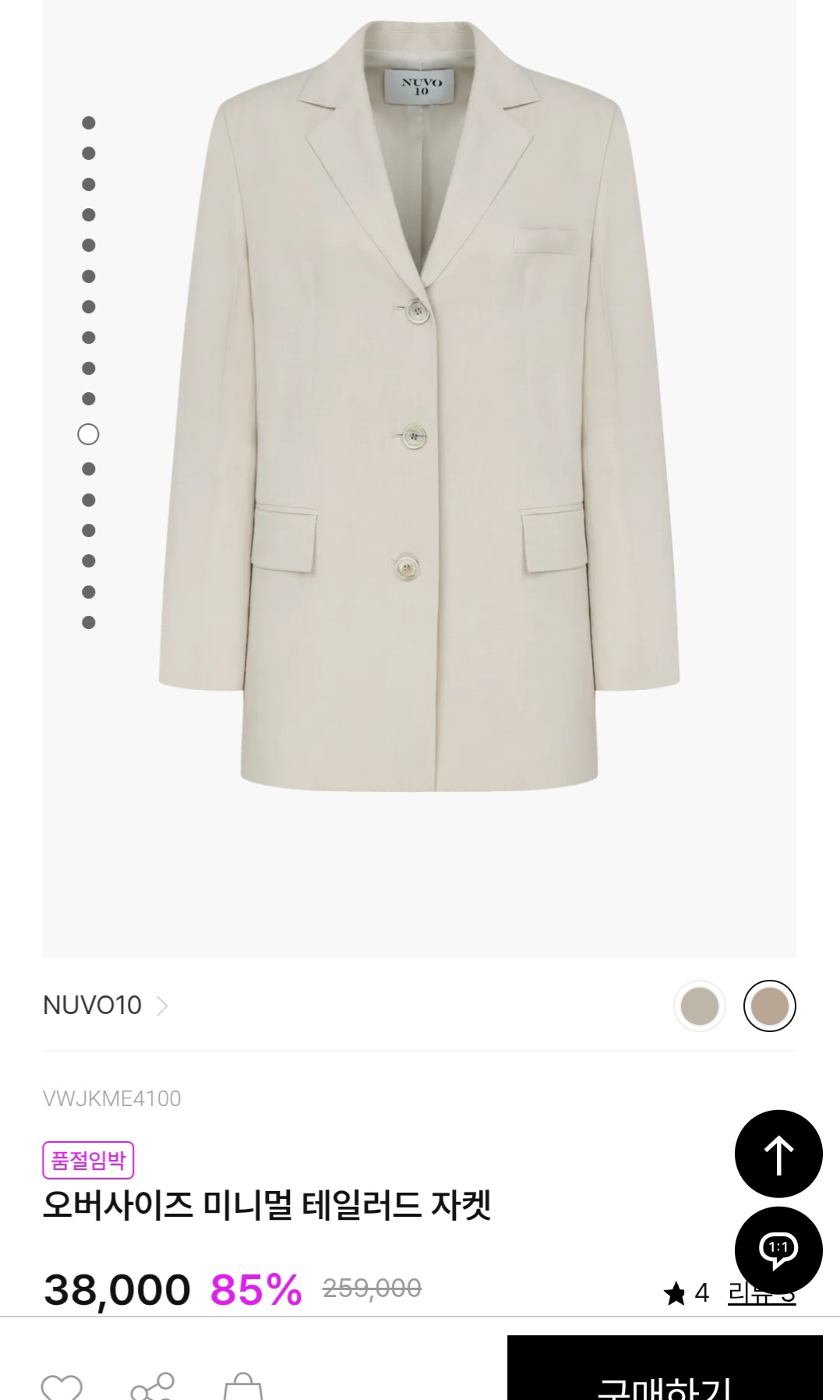Select the gray-beige color swatch

click(x=699, y=1006)
